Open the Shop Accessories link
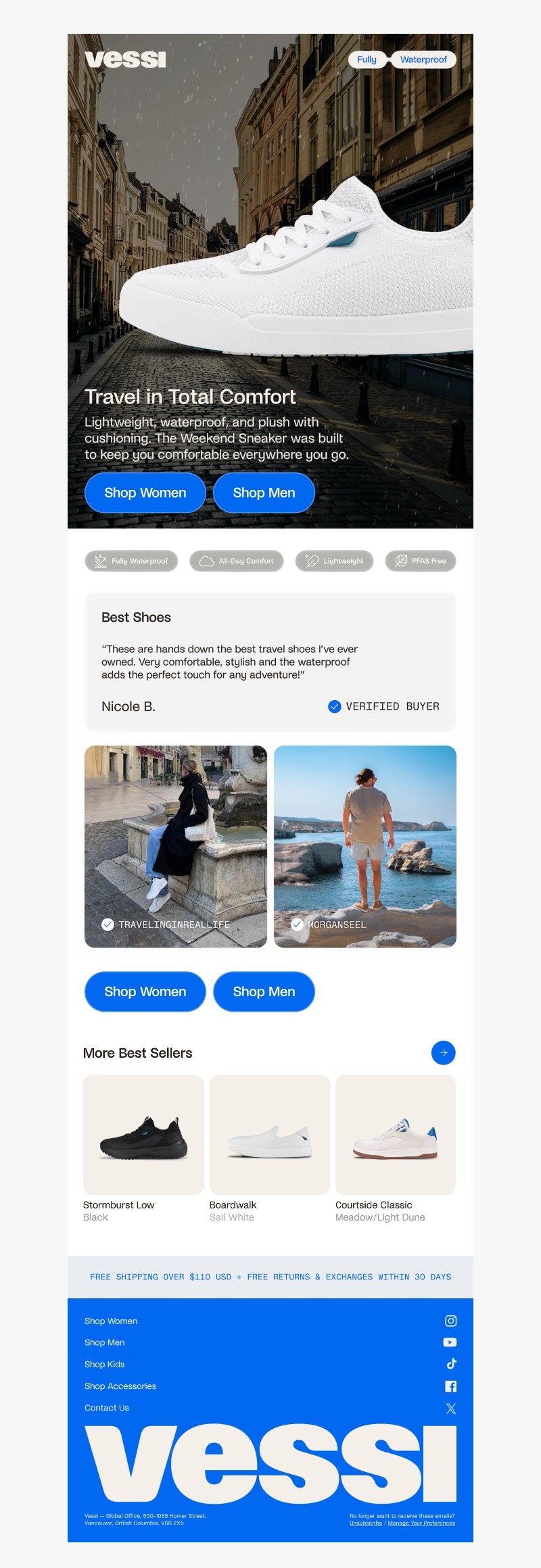This screenshot has width=541, height=1568. pos(120,1386)
